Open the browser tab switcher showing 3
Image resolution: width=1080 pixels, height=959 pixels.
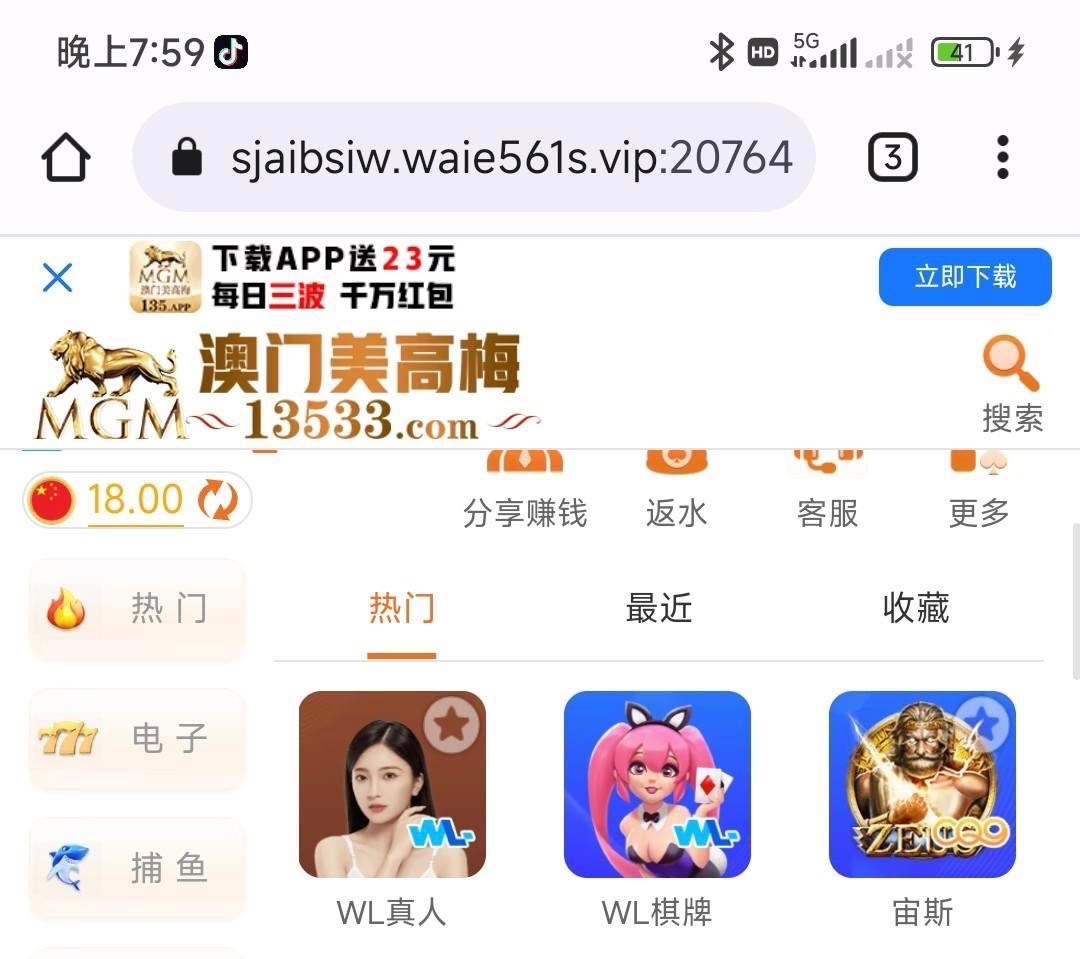coord(893,157)
